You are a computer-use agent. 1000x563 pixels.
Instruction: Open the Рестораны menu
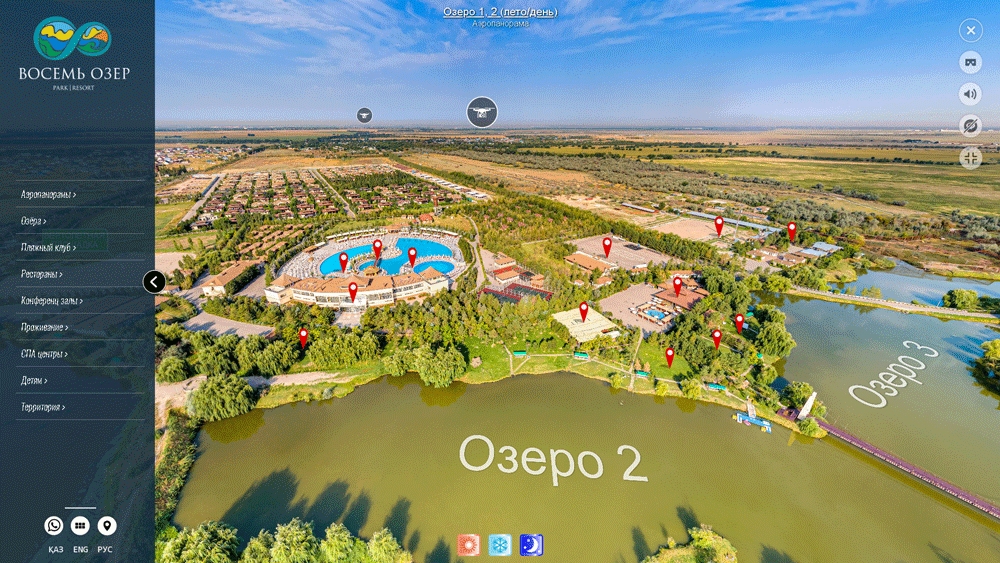coord(41,274)
